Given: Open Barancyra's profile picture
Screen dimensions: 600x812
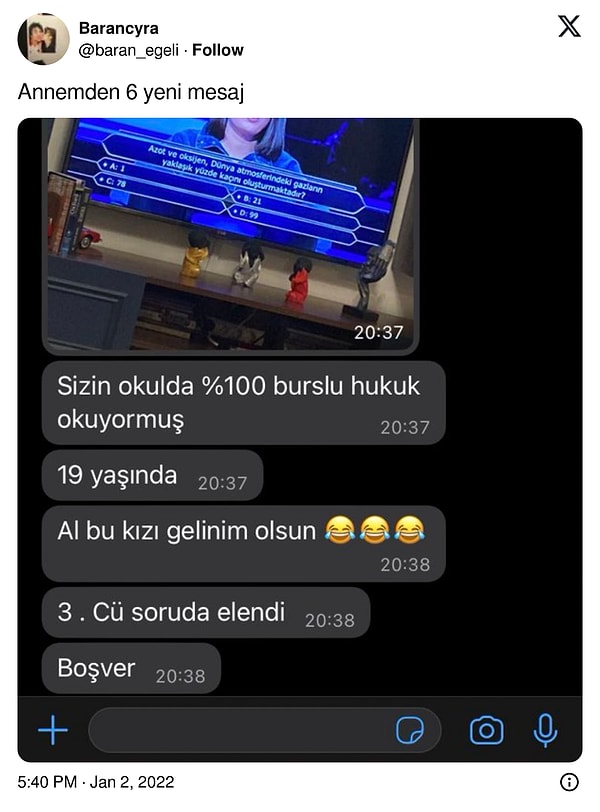Looking at the screenshot, I should point(43,39).
